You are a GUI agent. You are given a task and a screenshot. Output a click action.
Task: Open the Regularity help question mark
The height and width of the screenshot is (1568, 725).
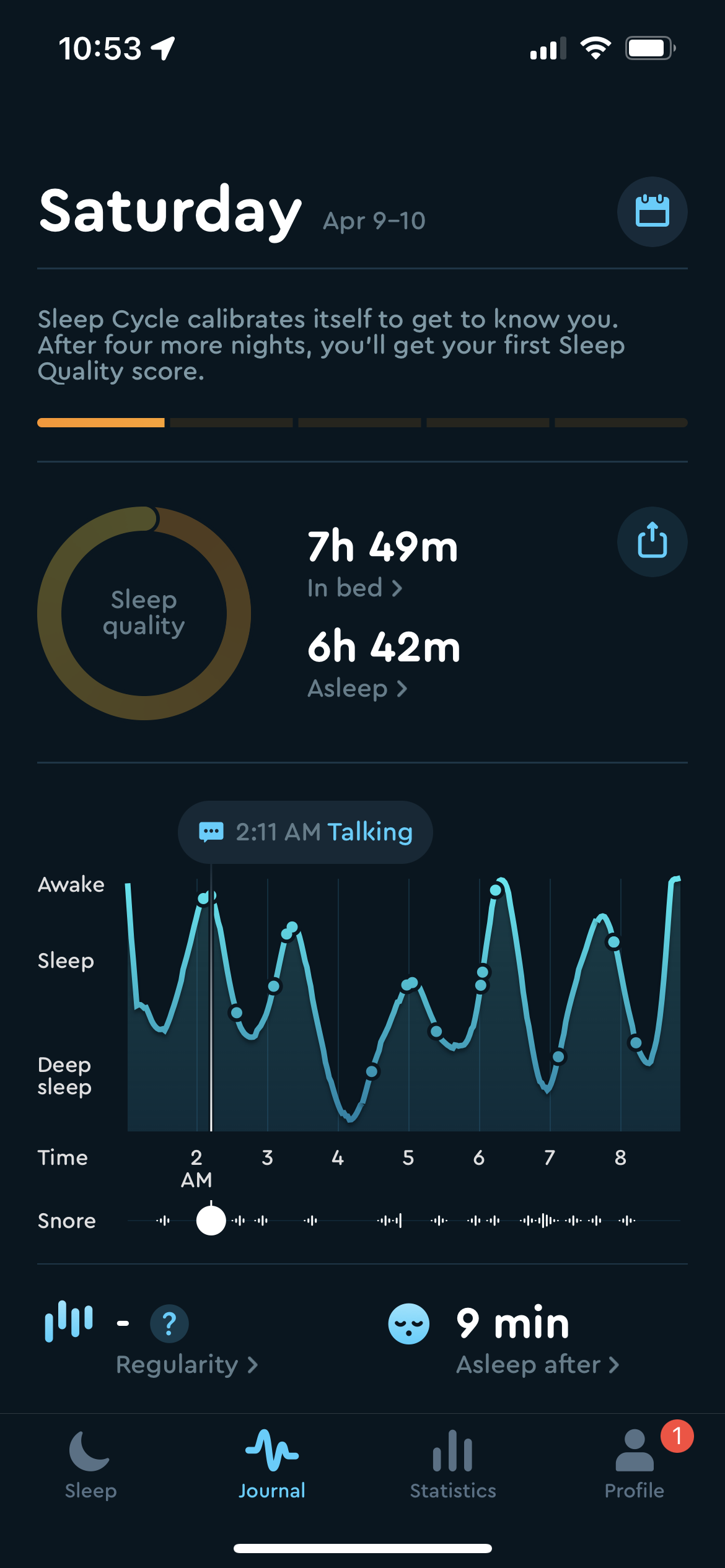pyautogui.click(x=169, y=1323)
